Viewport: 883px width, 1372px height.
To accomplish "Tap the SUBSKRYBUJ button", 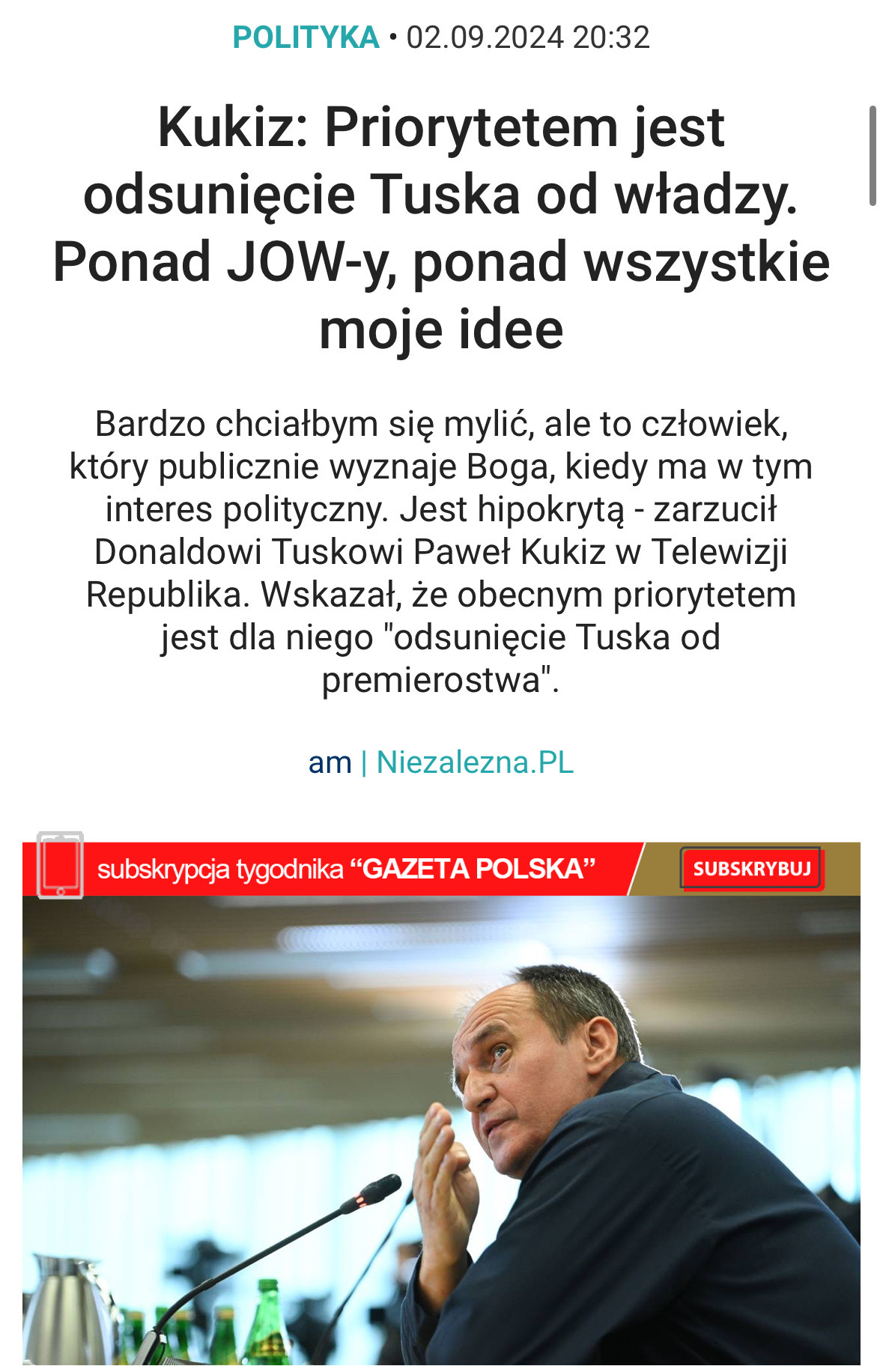I will coord(751,869).
